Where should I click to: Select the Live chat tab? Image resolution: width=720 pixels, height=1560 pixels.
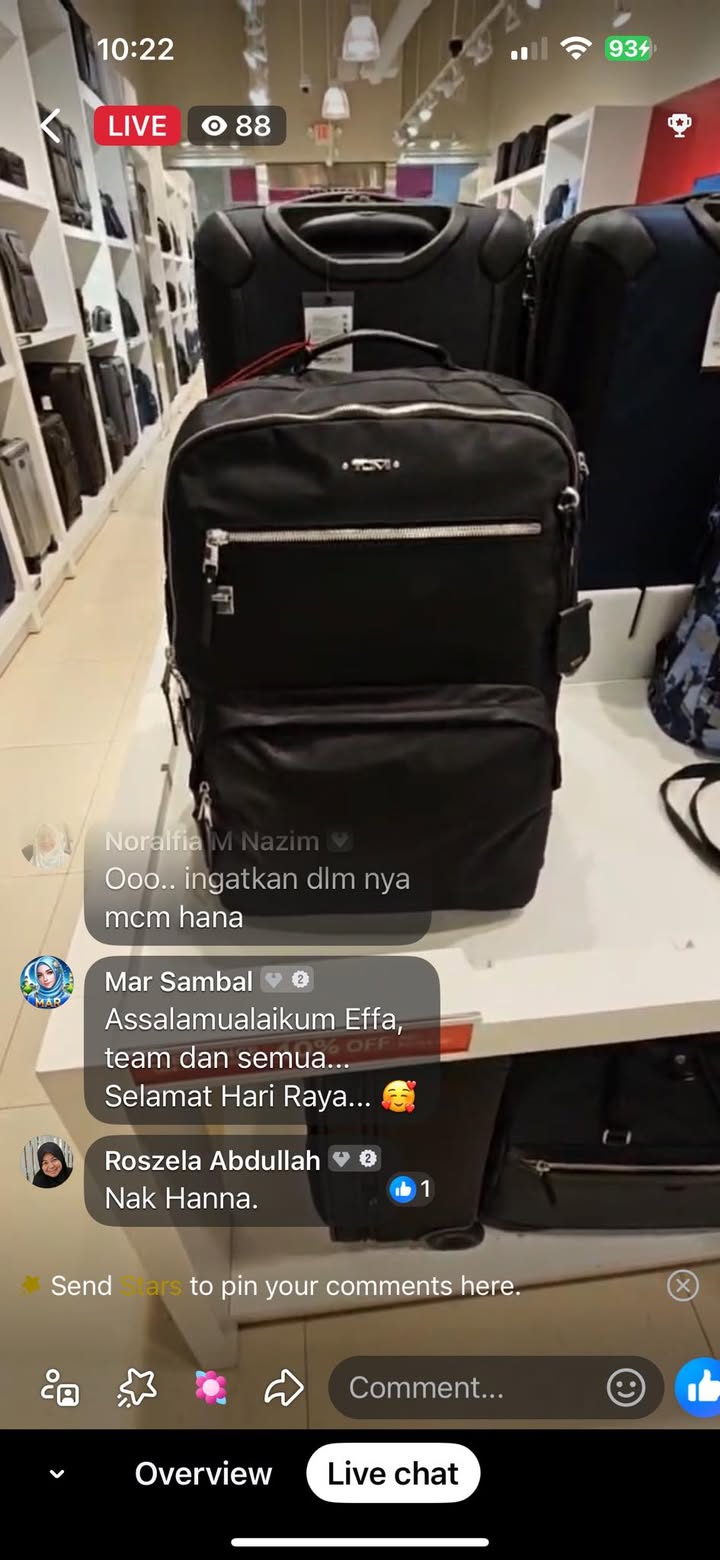point(393,1473)
